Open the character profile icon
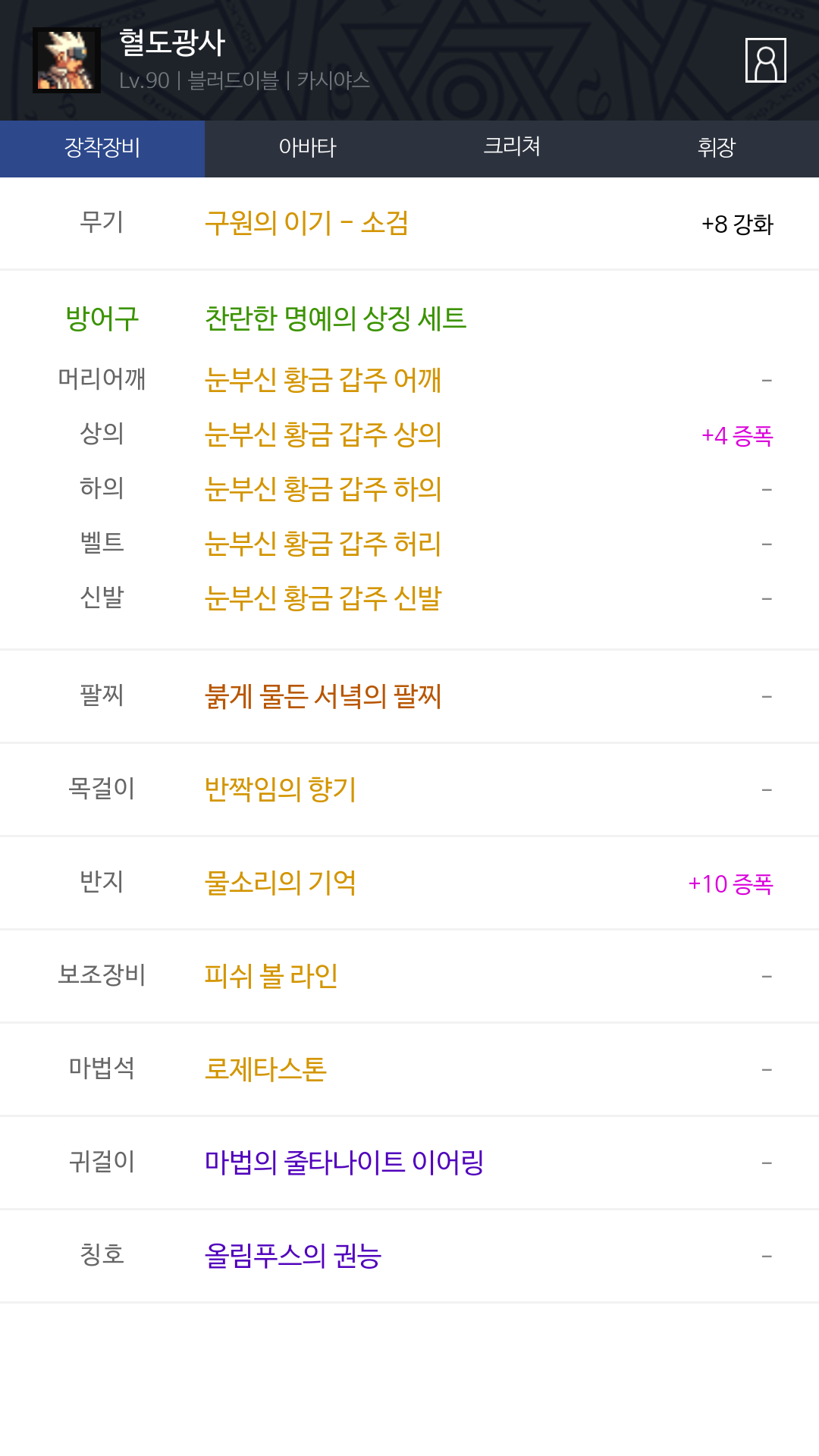 [x=765, y=61]
